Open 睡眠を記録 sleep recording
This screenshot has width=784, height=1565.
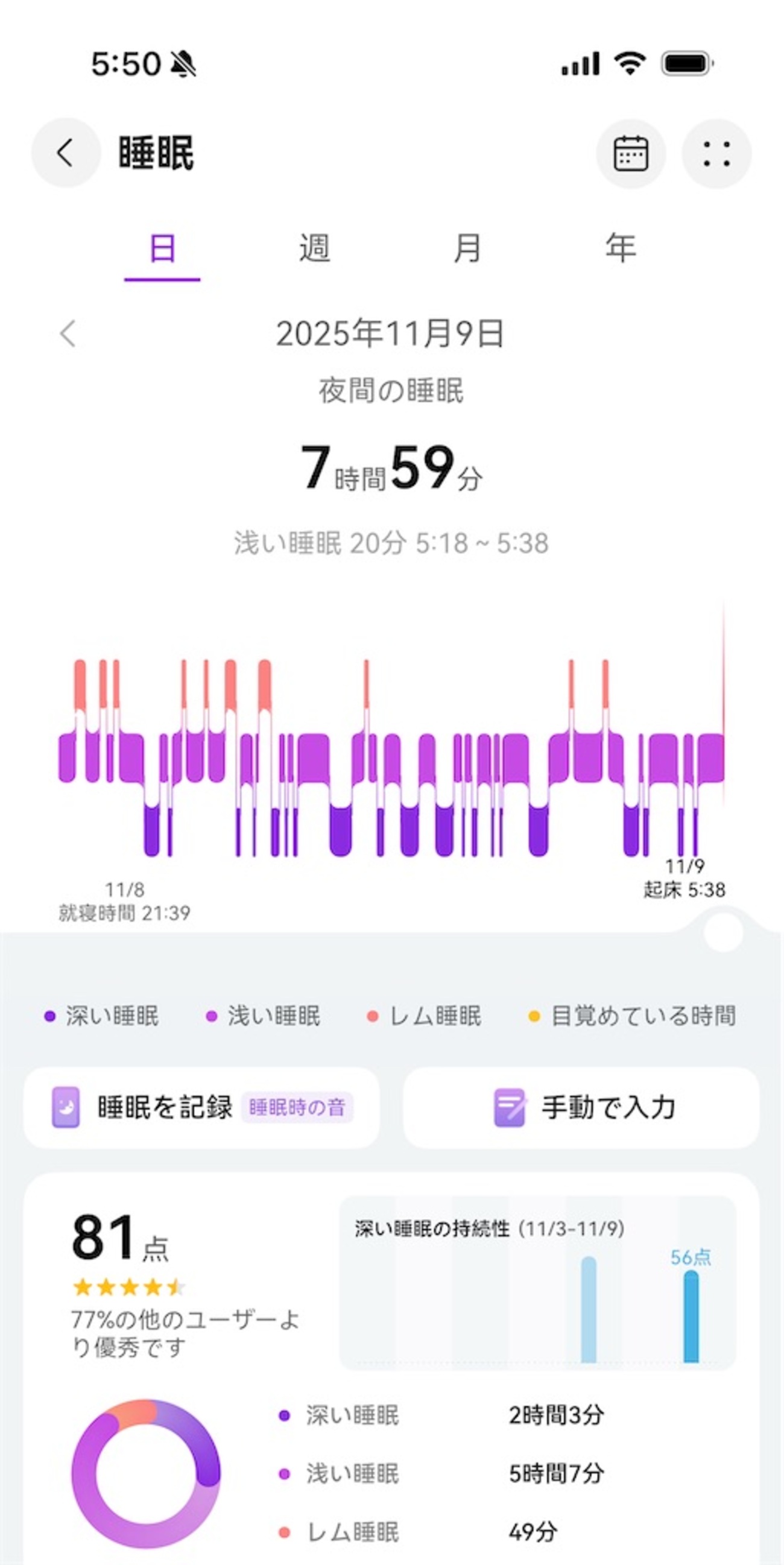pos(201,1107)
